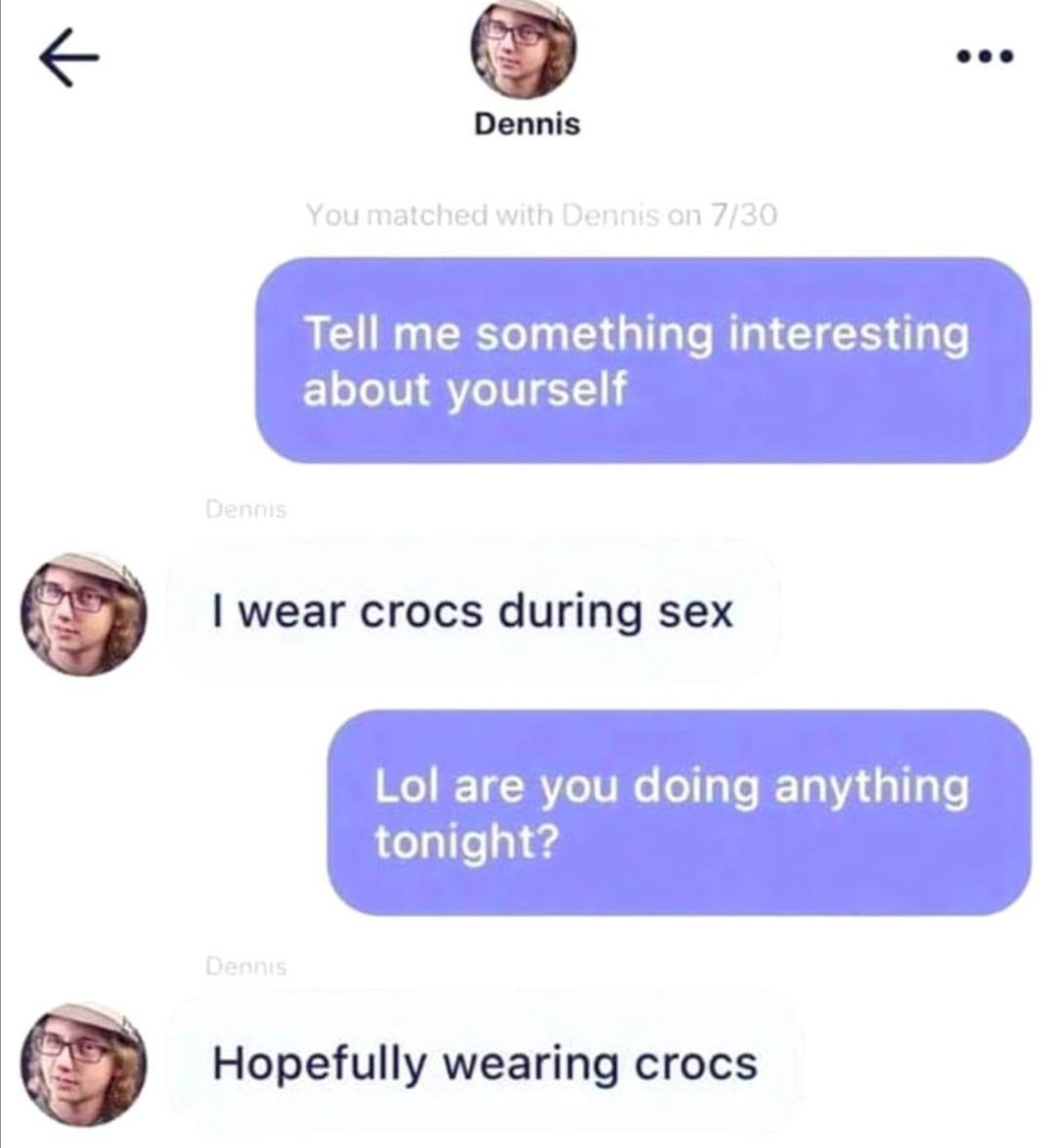Open the three-dot overflow menu

(986, 56)
